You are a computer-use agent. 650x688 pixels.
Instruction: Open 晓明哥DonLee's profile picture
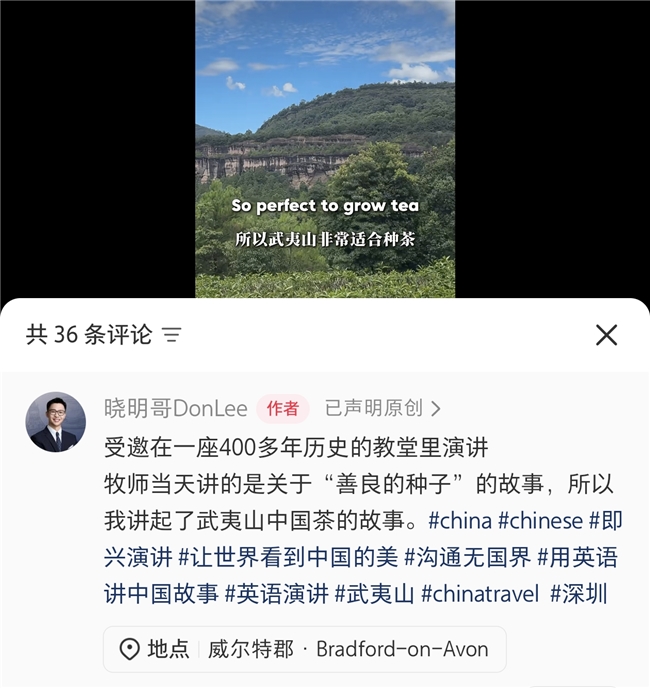click(55, 422)
